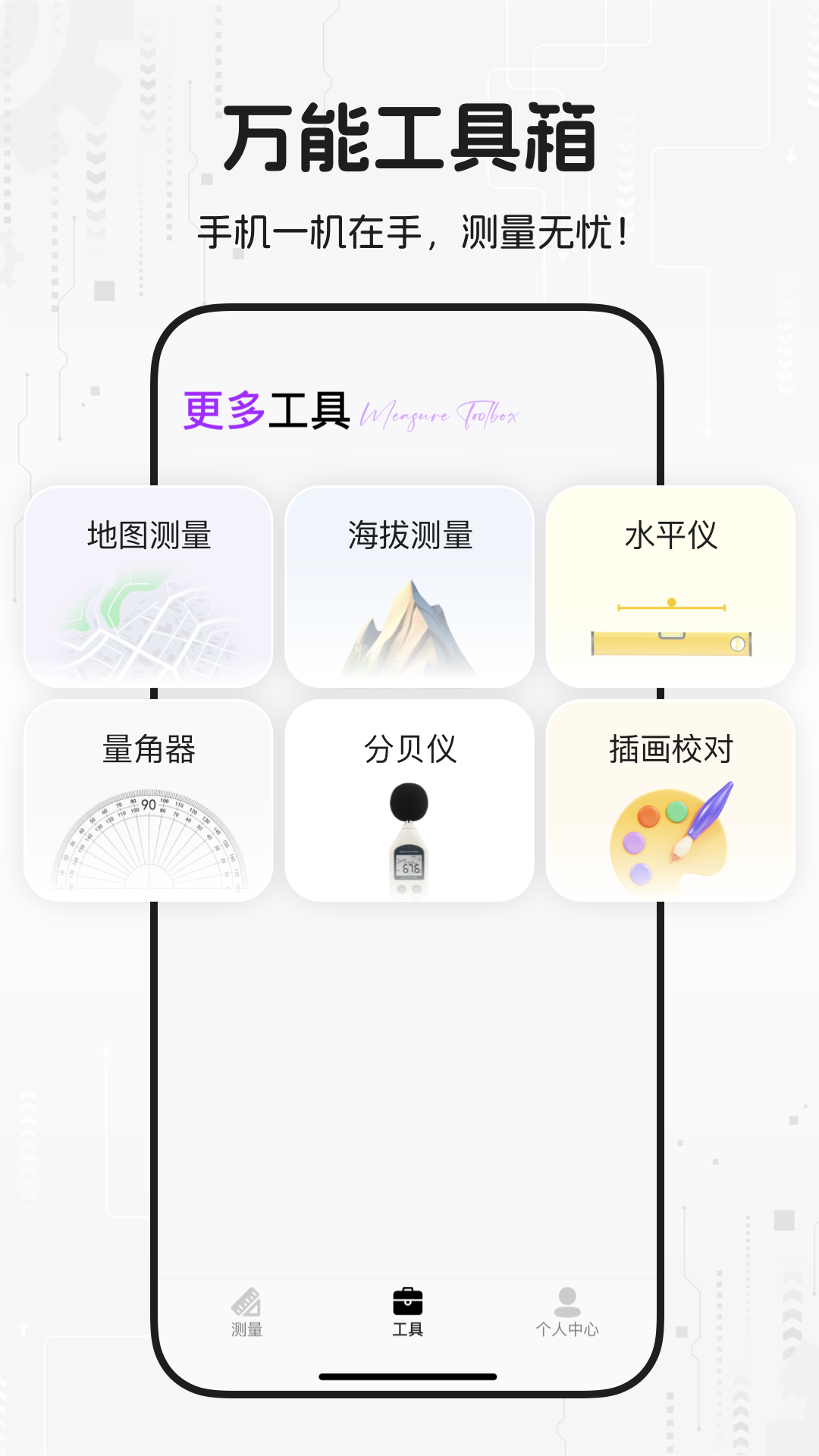Select the 量角器 protractor icon

[x=149, y=842]
